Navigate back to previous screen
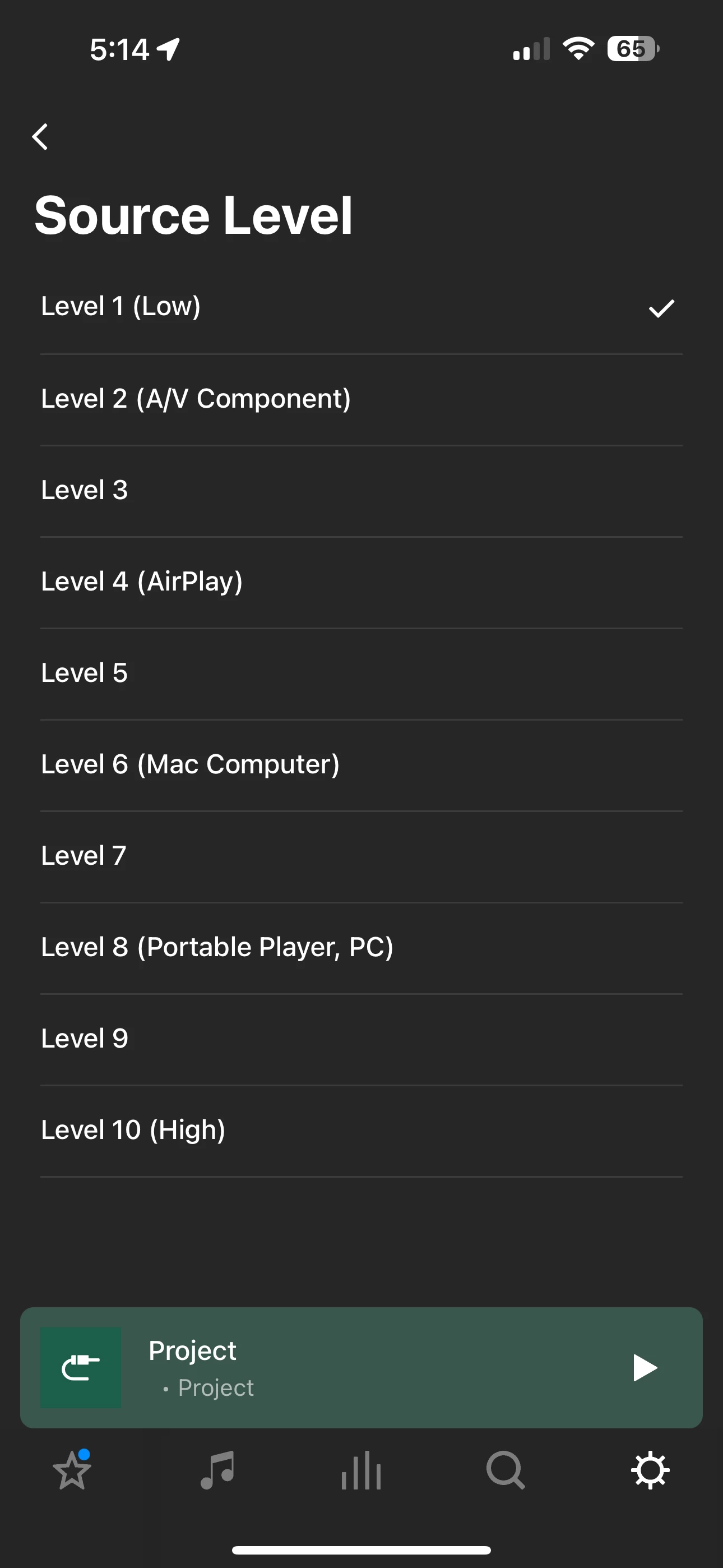The image size is (723, 1568). pyautogui.click(x=41, y=136)
